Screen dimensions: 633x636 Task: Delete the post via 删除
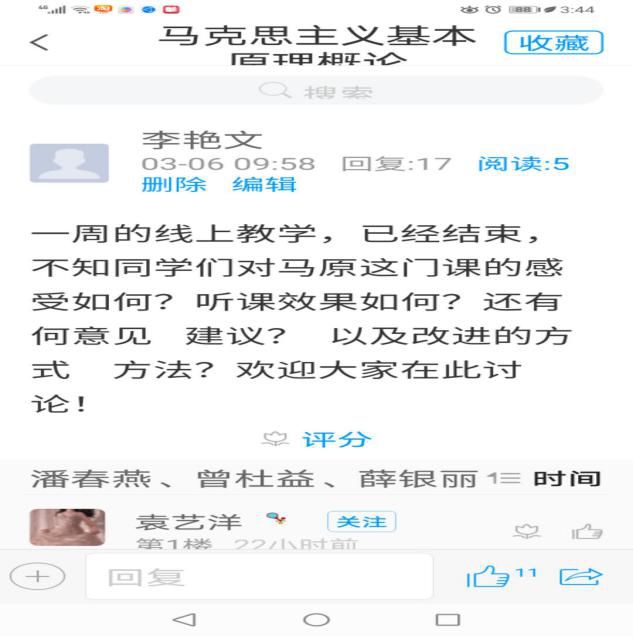pyautogui.click(x=174, y=184)
